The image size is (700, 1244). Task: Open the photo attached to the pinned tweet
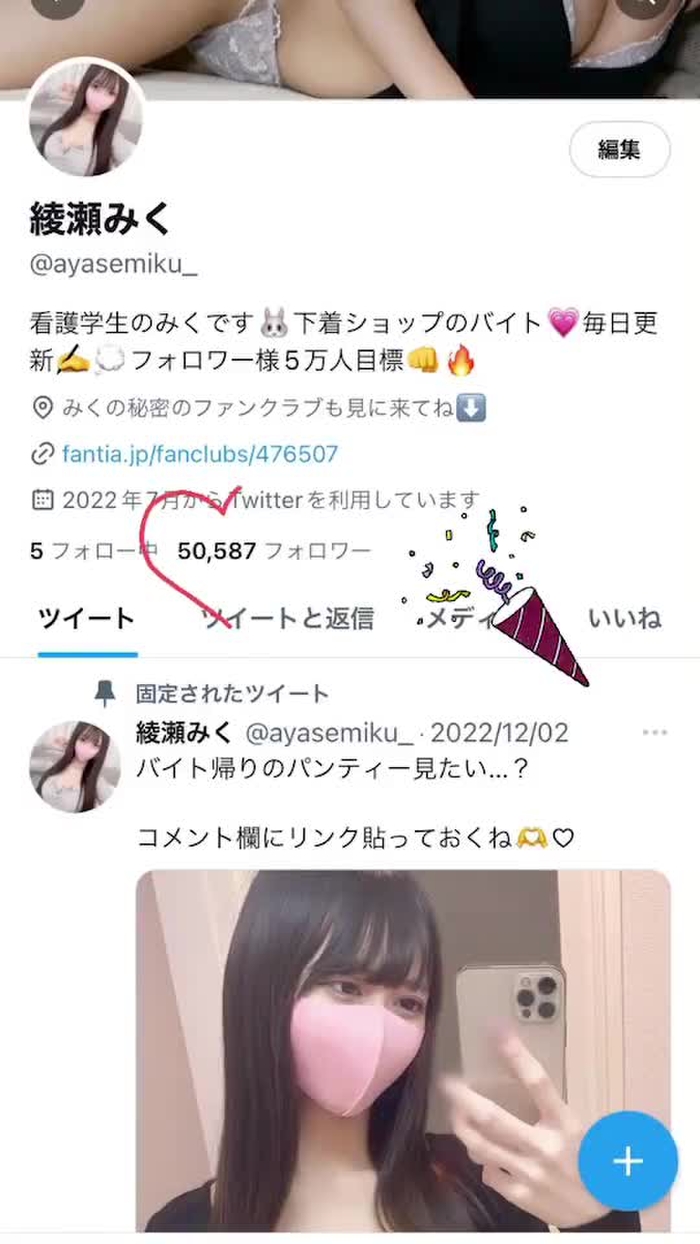click(402, 1050)
